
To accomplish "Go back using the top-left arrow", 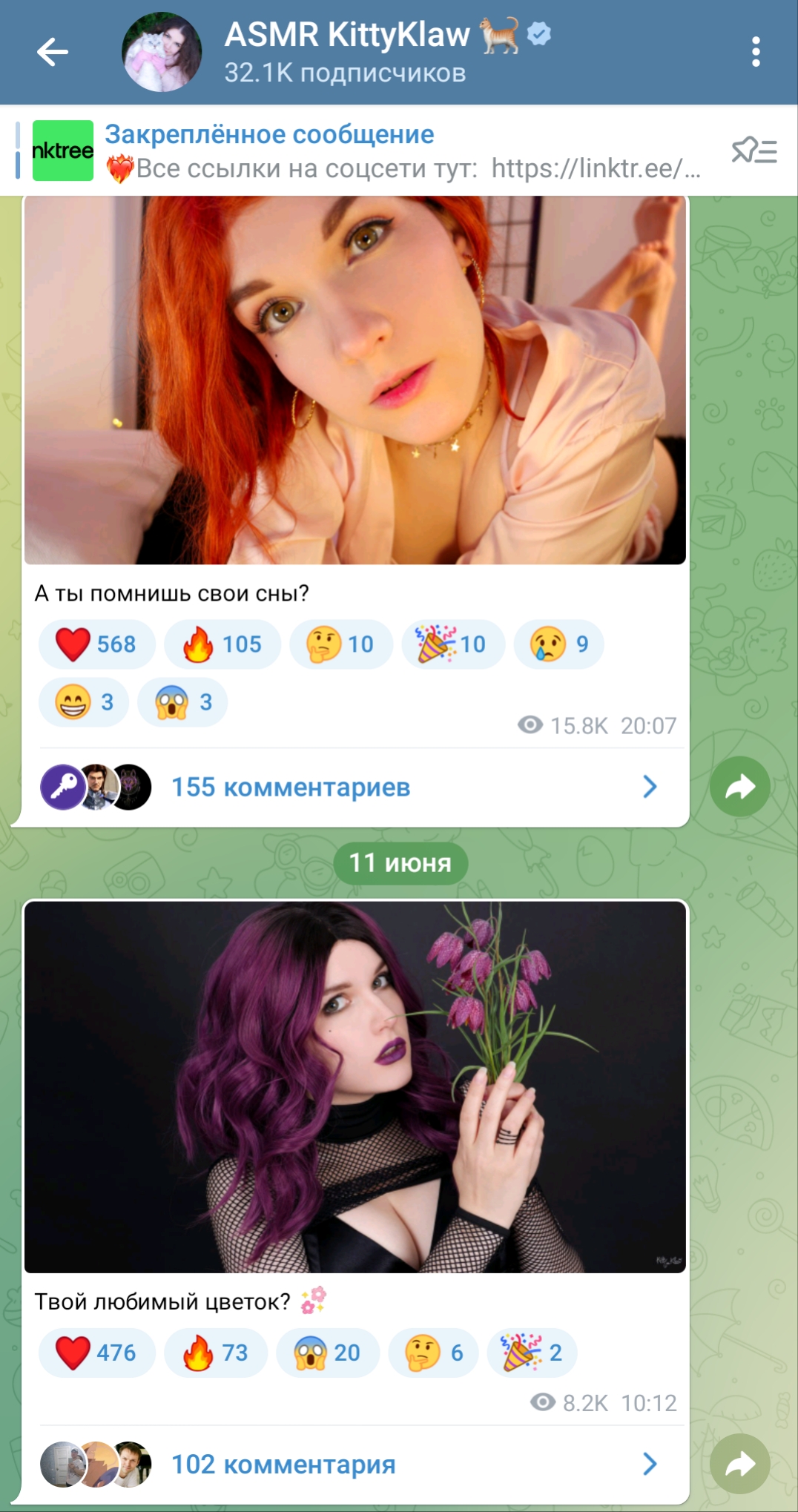I will (x=53, y=52).
